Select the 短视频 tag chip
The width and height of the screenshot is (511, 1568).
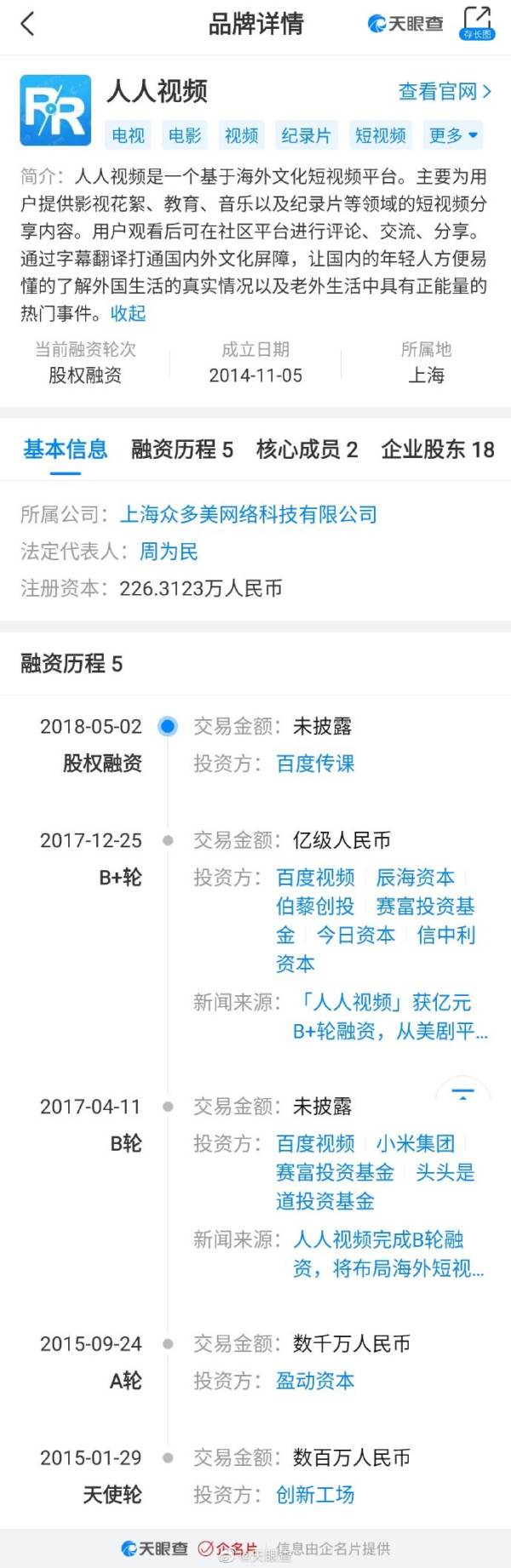(381, 135)
